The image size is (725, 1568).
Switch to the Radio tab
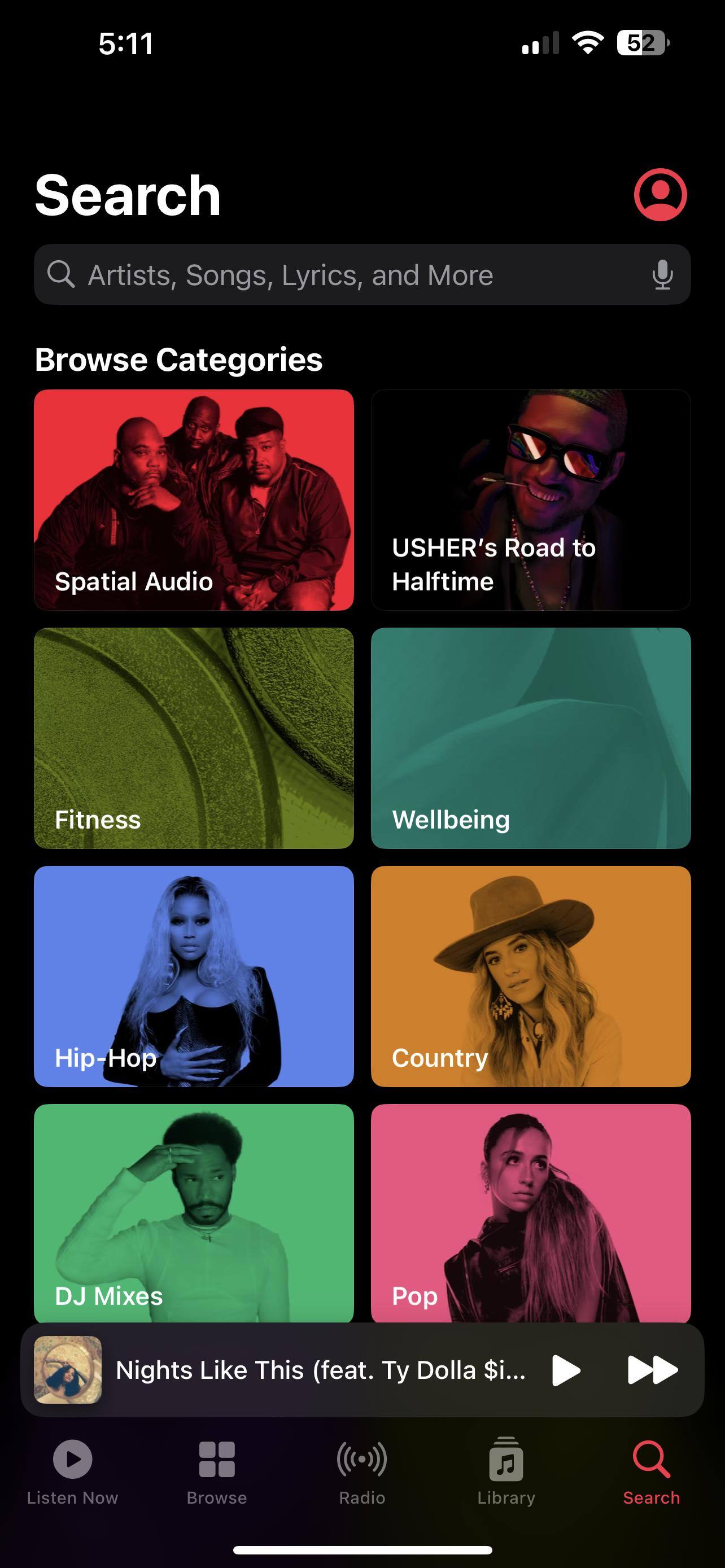(x=361, y=1470)
